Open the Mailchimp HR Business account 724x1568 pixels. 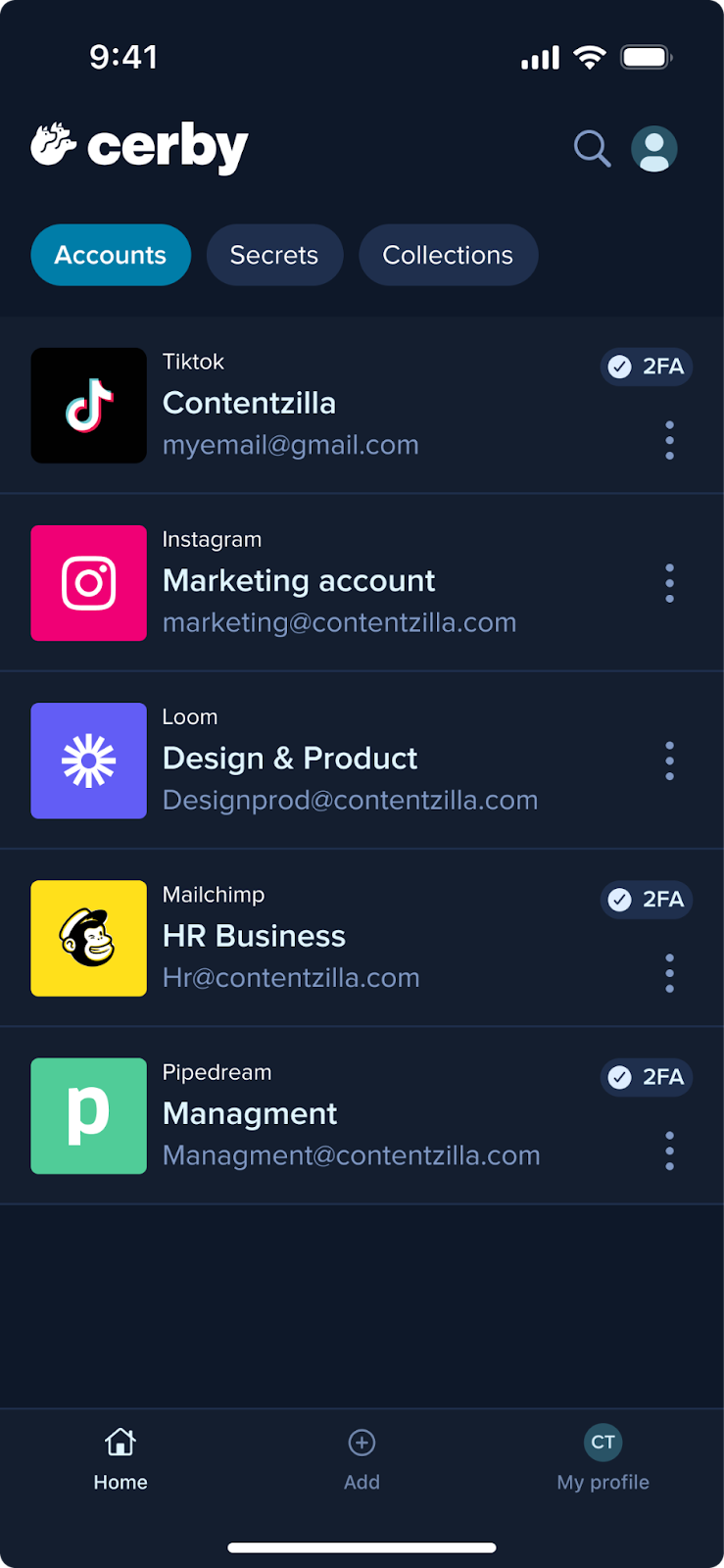pyautogui.click(x=362, y=938)
